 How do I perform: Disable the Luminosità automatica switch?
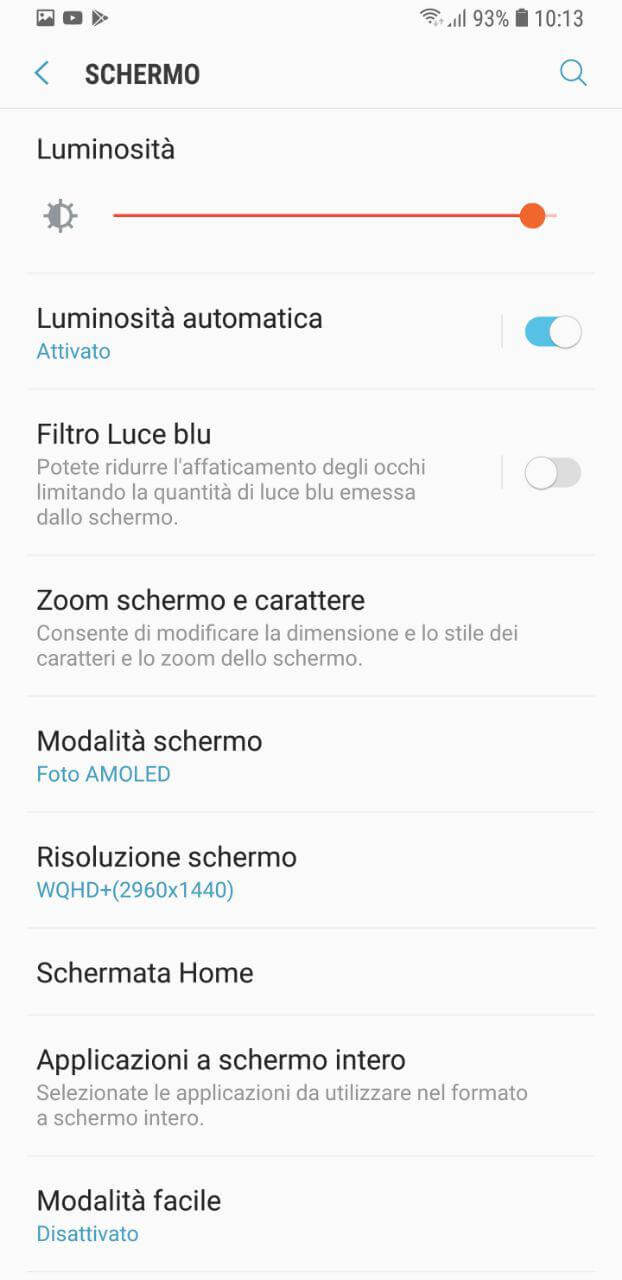(553, 332)
